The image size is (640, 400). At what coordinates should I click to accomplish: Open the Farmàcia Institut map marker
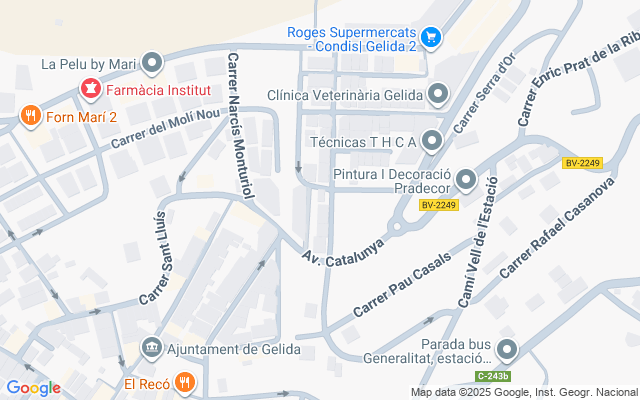(x=91, y=90)
